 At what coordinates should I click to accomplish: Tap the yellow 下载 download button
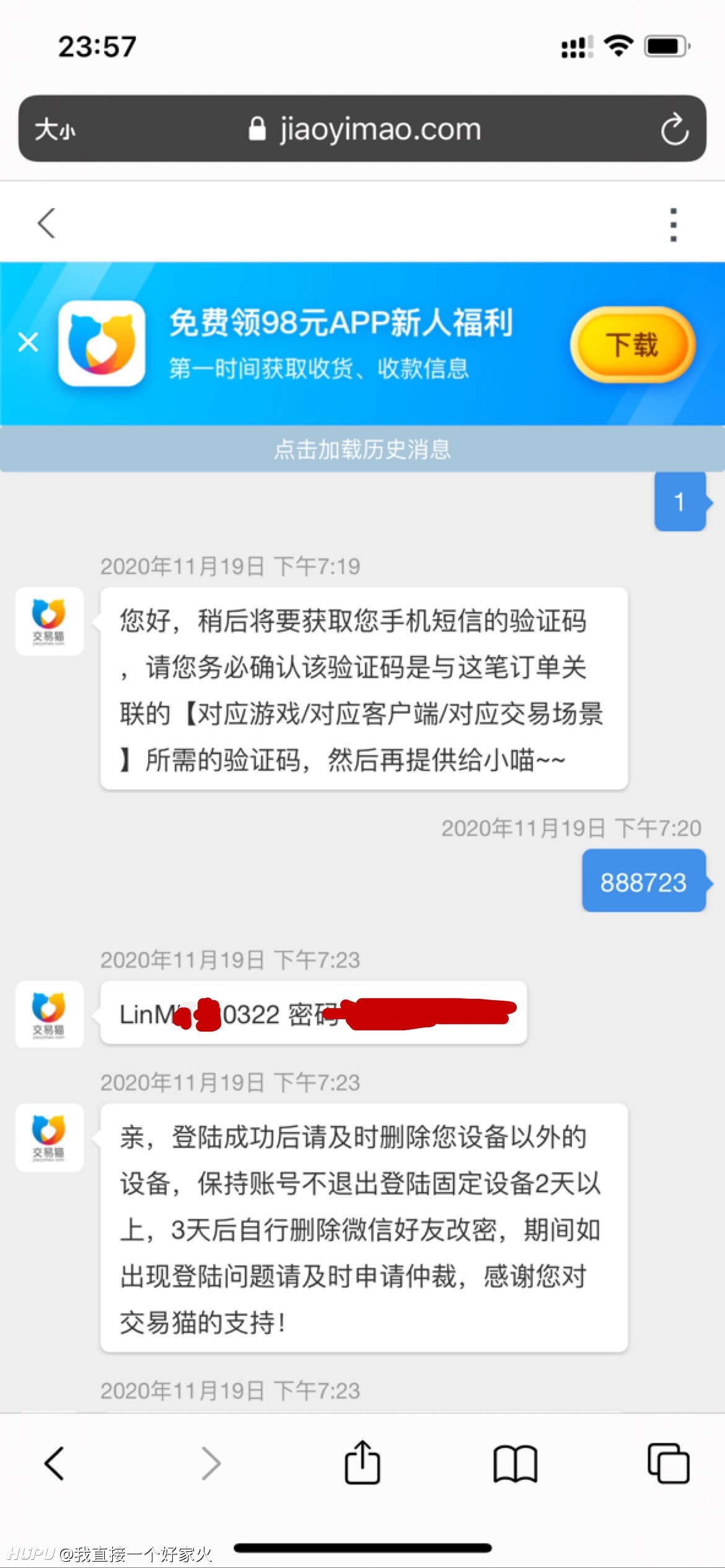pos(632,344)
